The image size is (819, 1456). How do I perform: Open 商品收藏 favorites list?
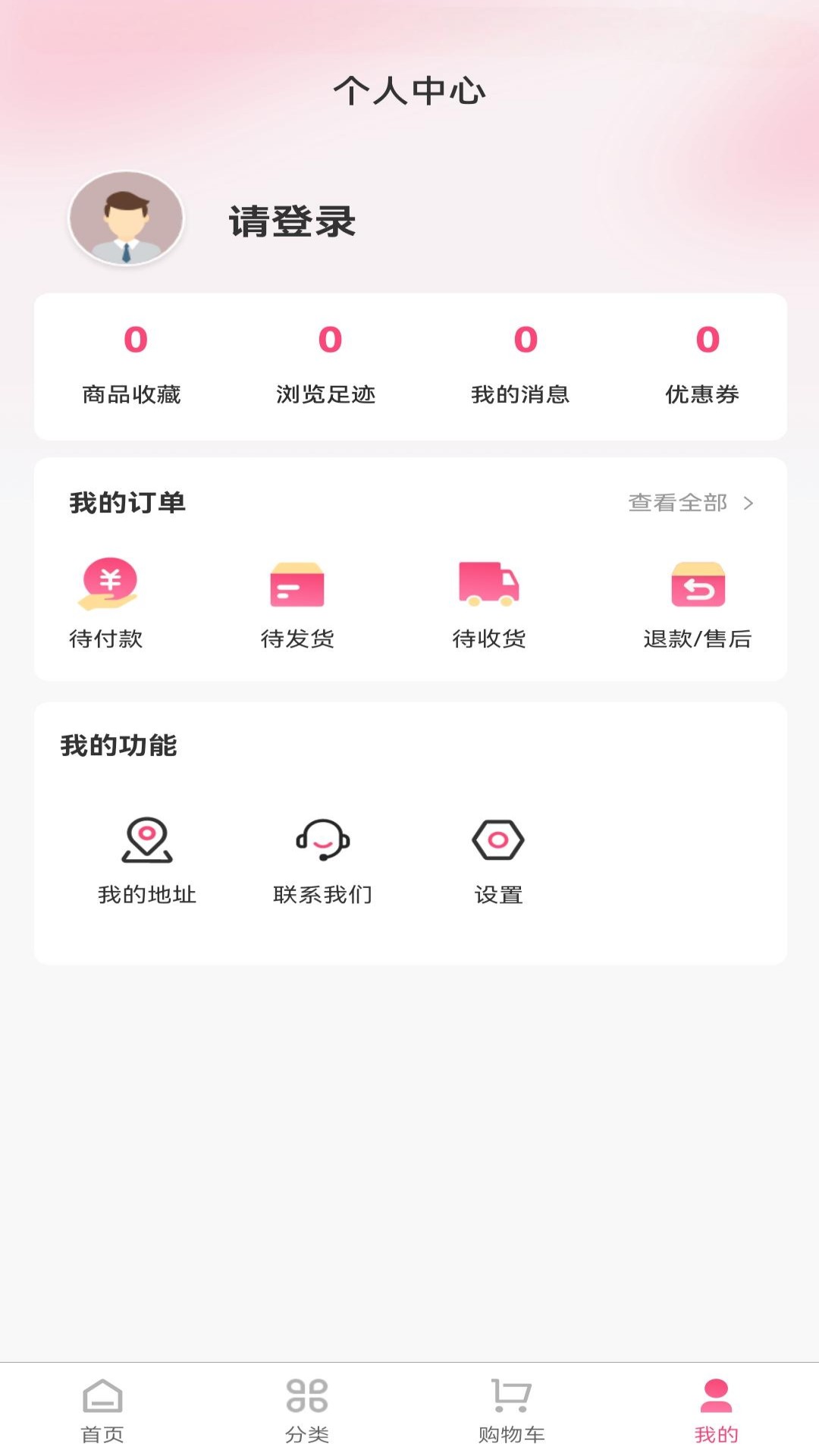135,364
